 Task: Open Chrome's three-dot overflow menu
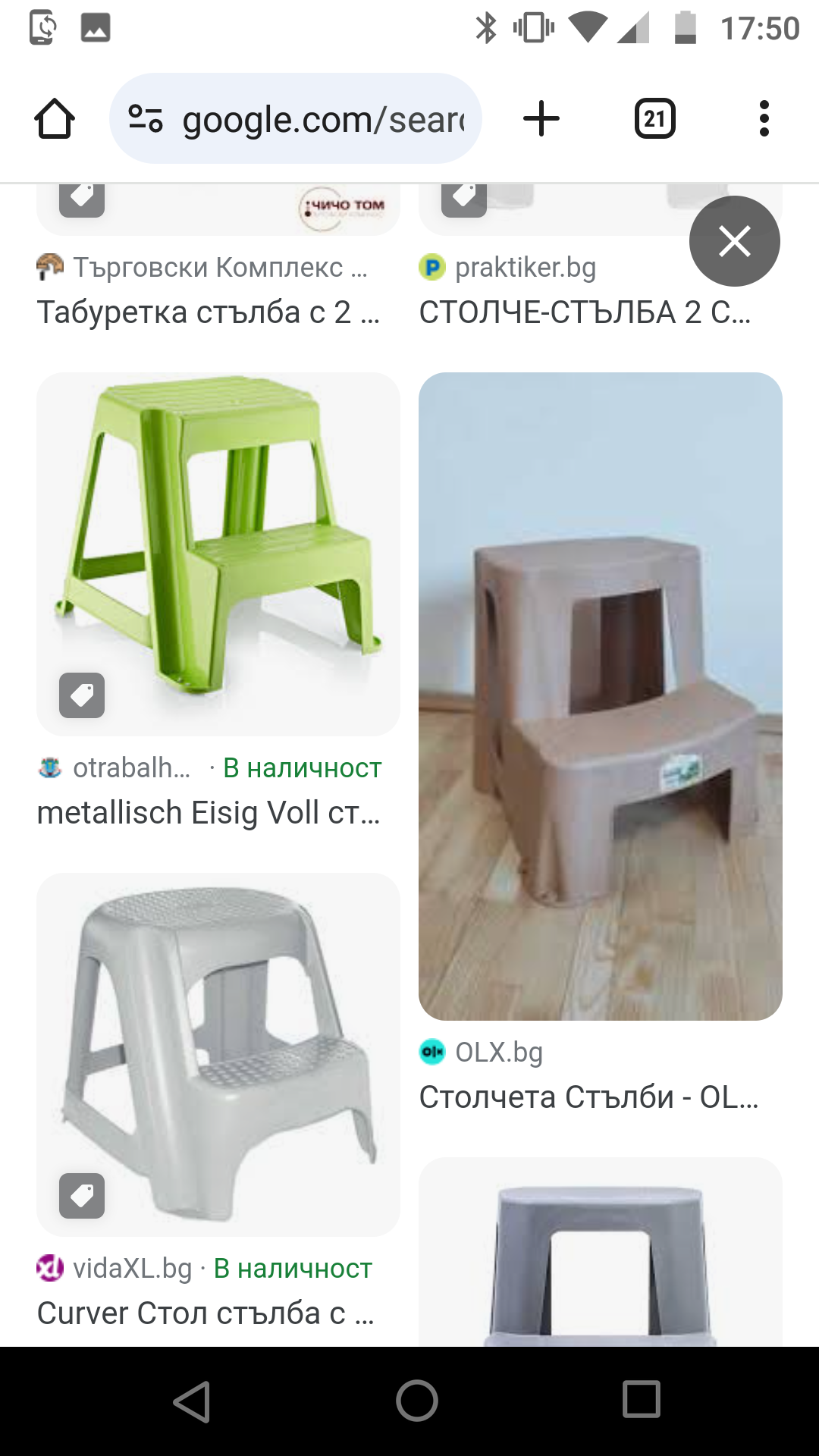click(x=764, y=119)
